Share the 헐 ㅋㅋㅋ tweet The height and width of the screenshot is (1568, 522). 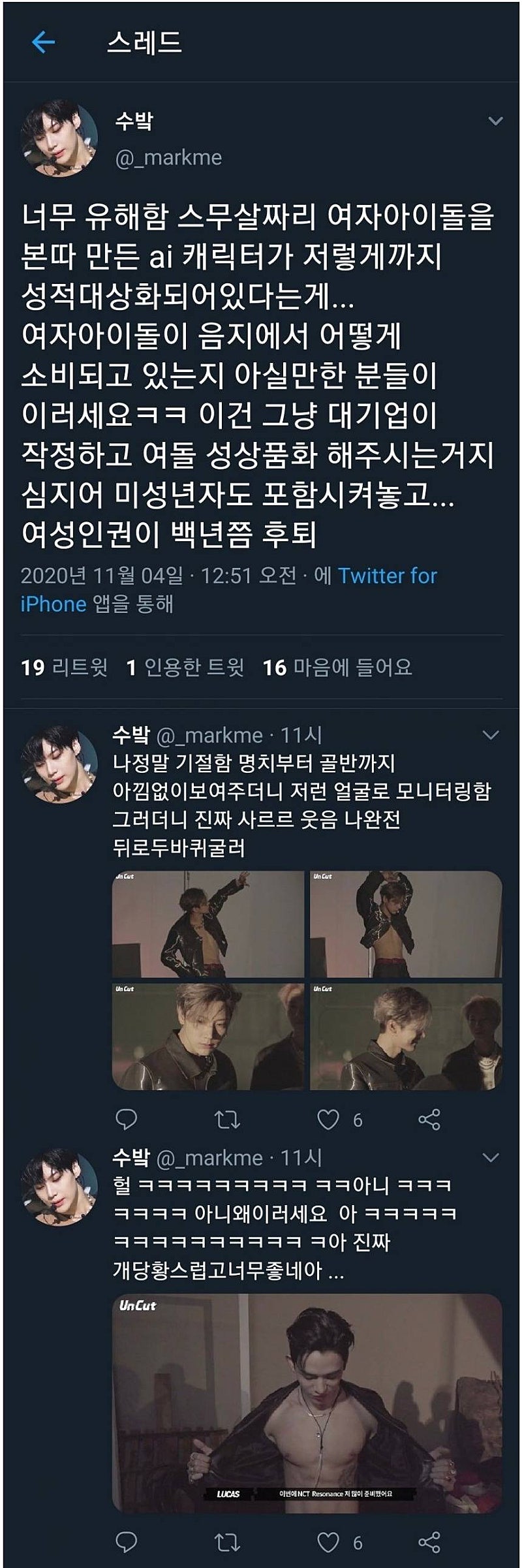point(429,1543)
